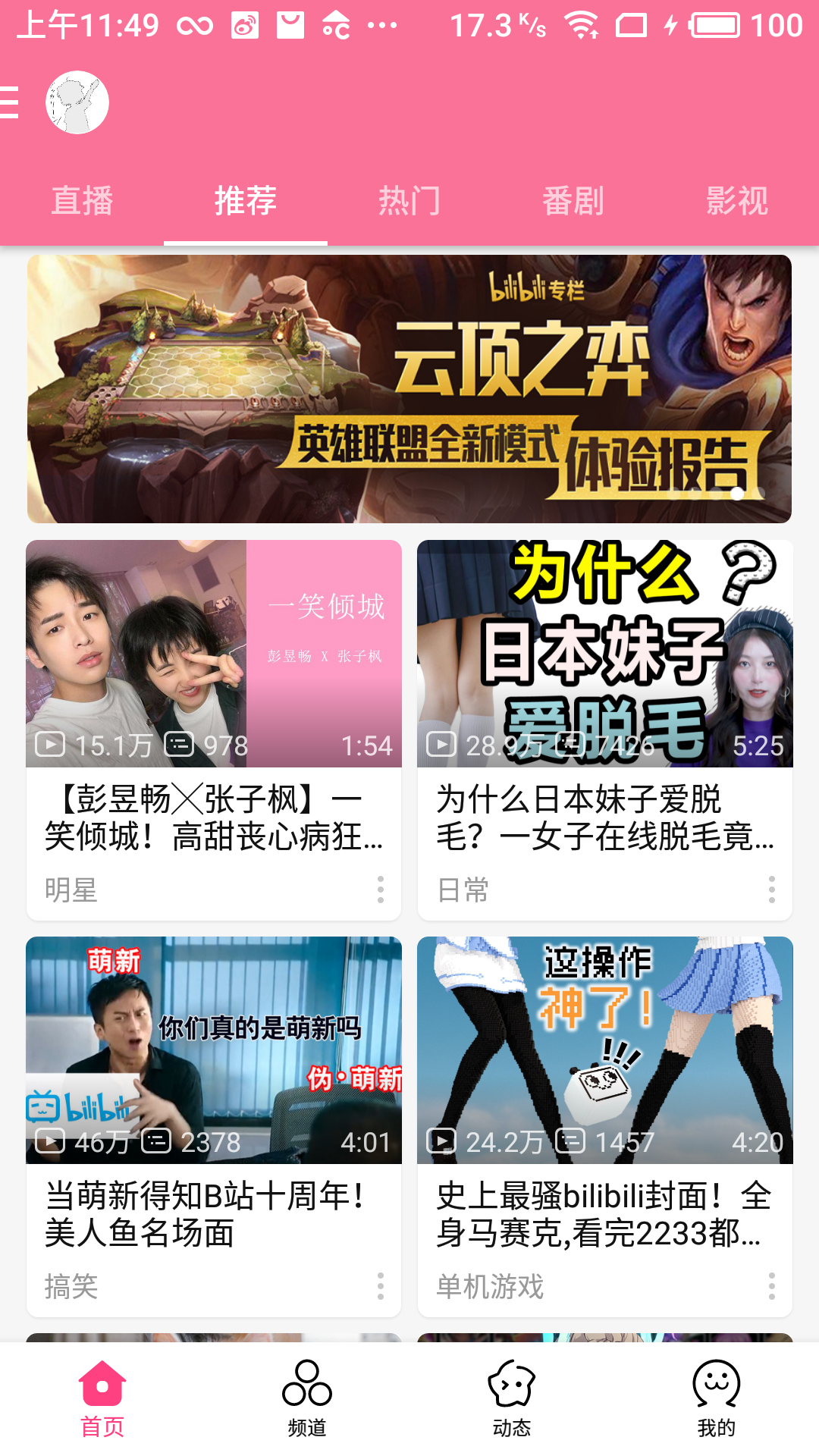
Task: Play the 彭昱畅╳张子枫 一笑倾城 video
Action: (x=214, y=654)
